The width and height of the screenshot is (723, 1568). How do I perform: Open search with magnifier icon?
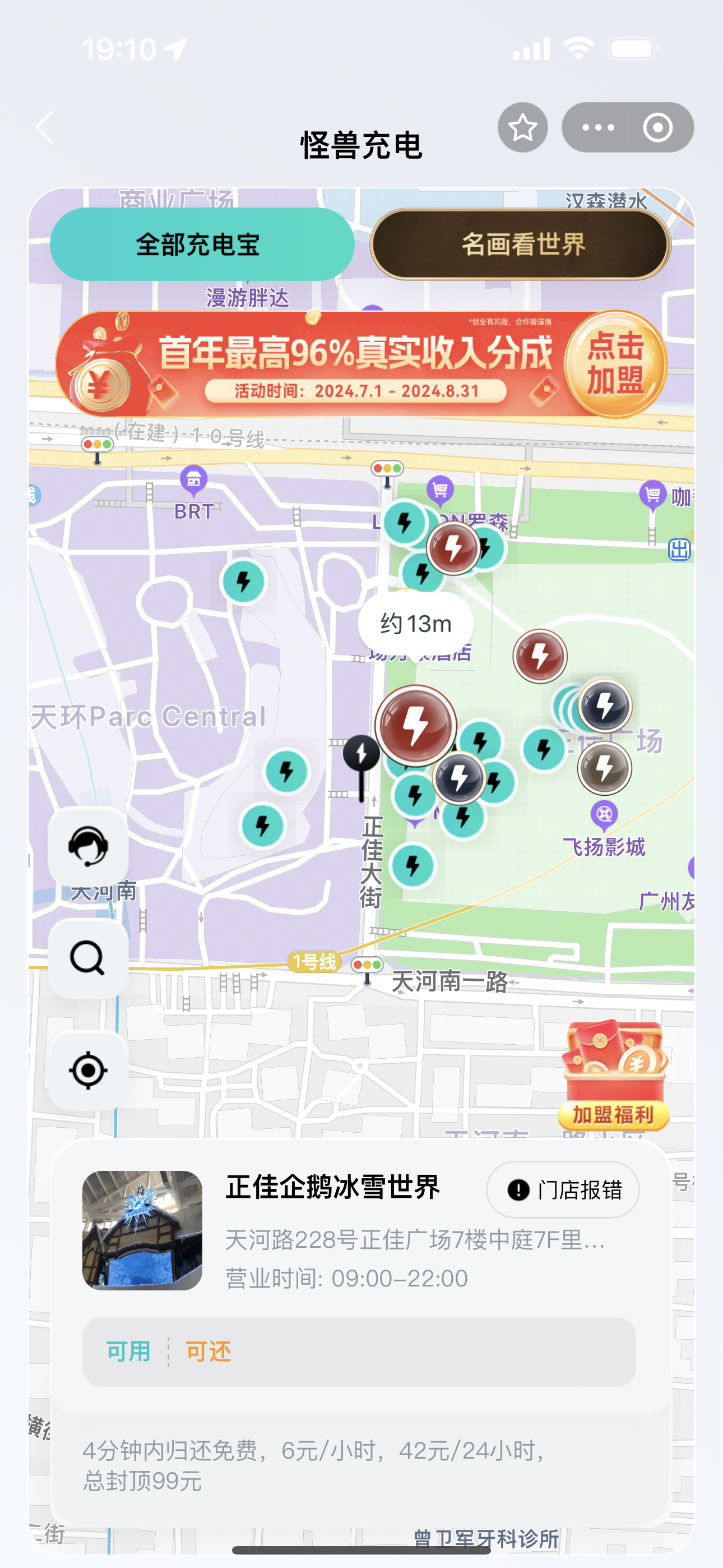coord(88,958)
